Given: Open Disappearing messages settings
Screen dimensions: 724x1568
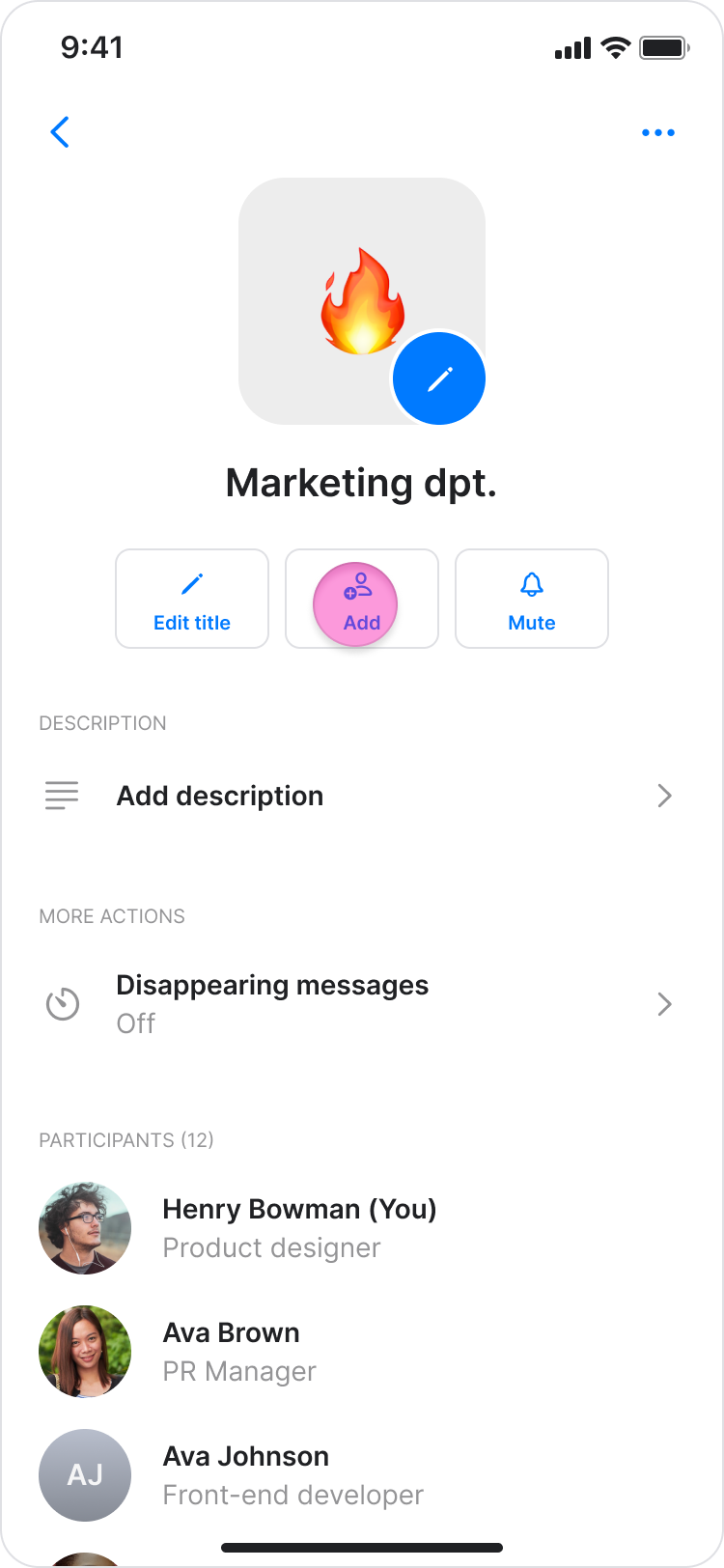Looking at the screenshot, I should [x=362, y=1004].
